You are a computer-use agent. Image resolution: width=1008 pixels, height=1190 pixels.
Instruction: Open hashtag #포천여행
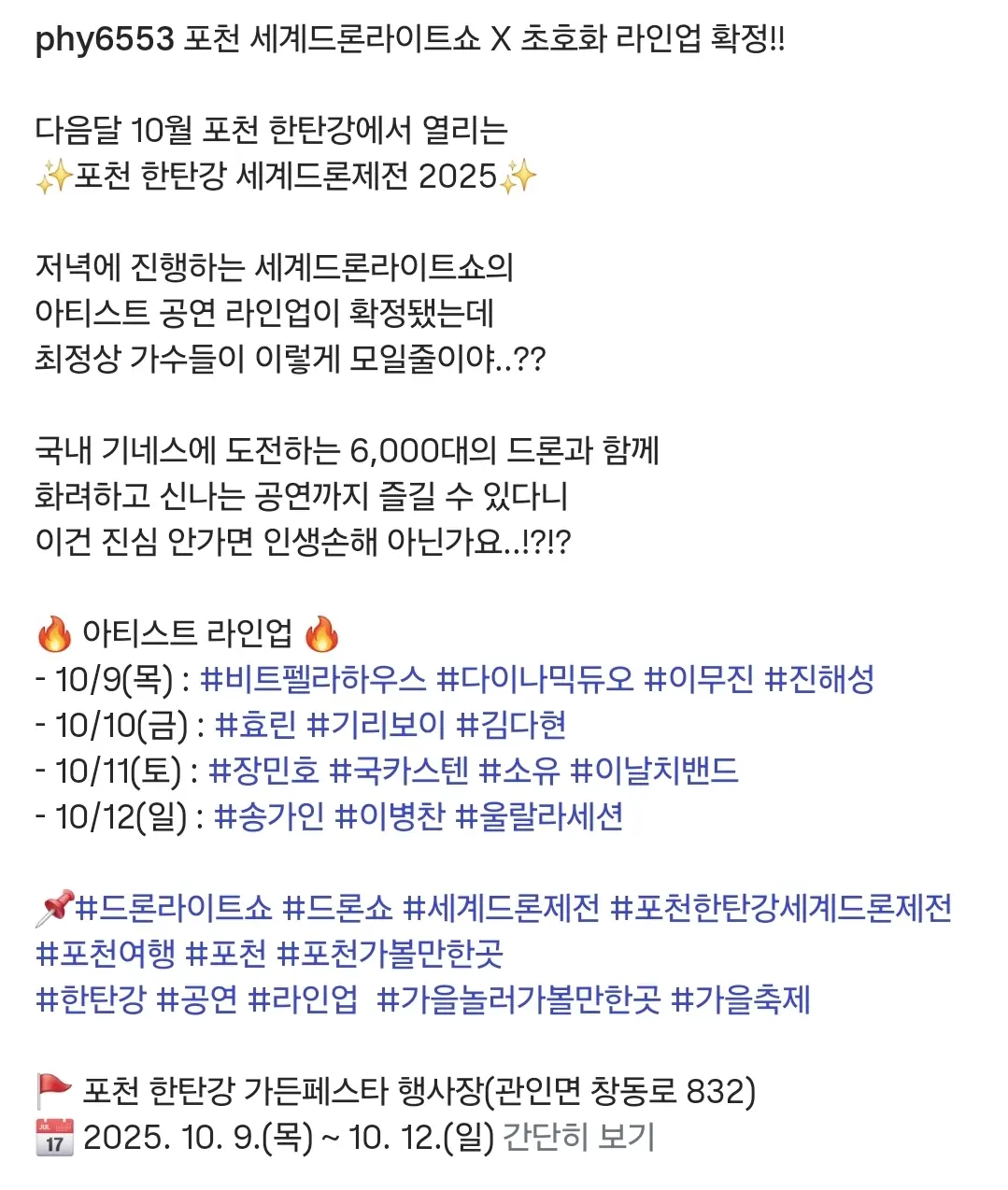coord(105,954)
